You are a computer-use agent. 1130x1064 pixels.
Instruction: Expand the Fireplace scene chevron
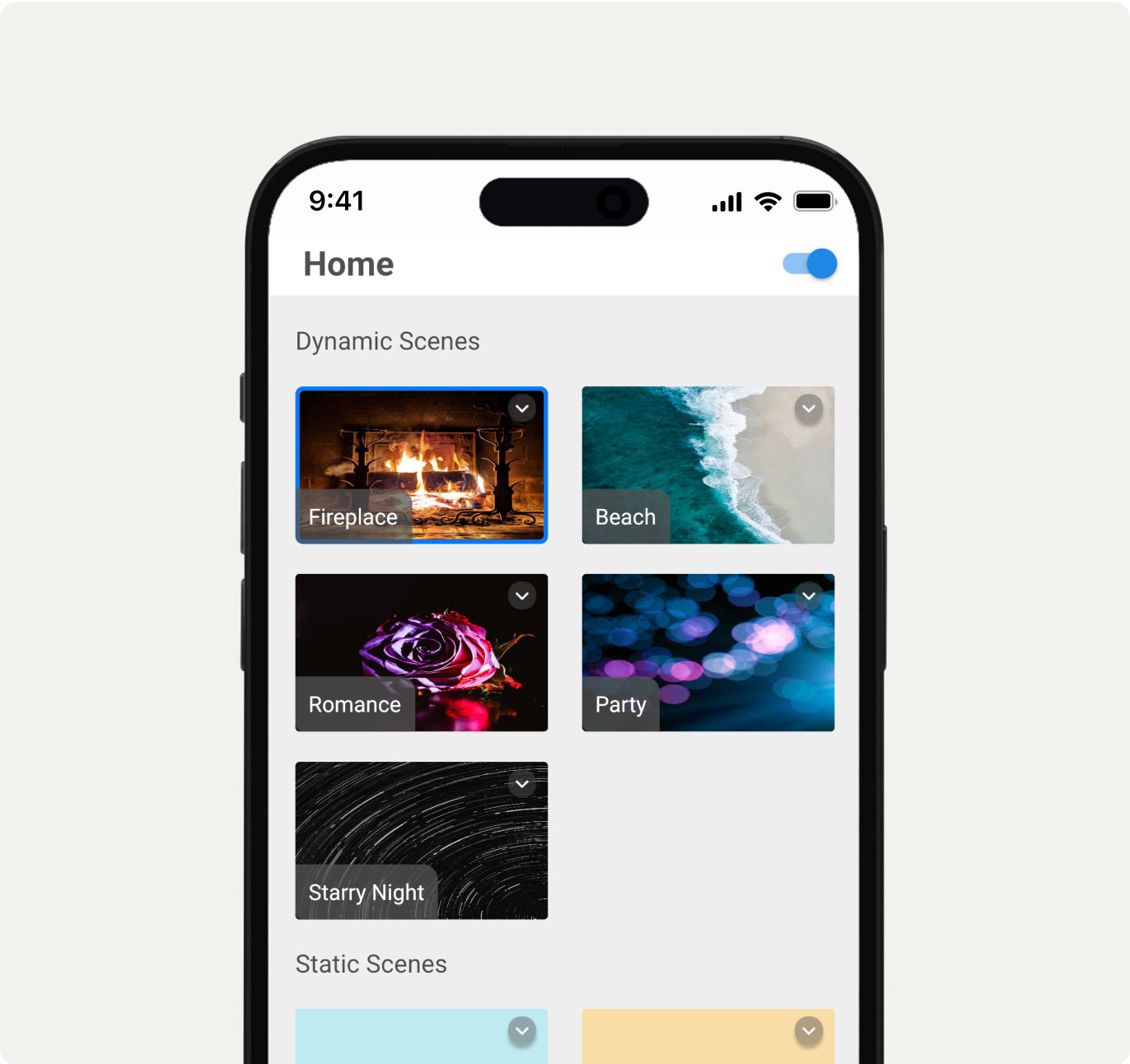coord(522,408)
